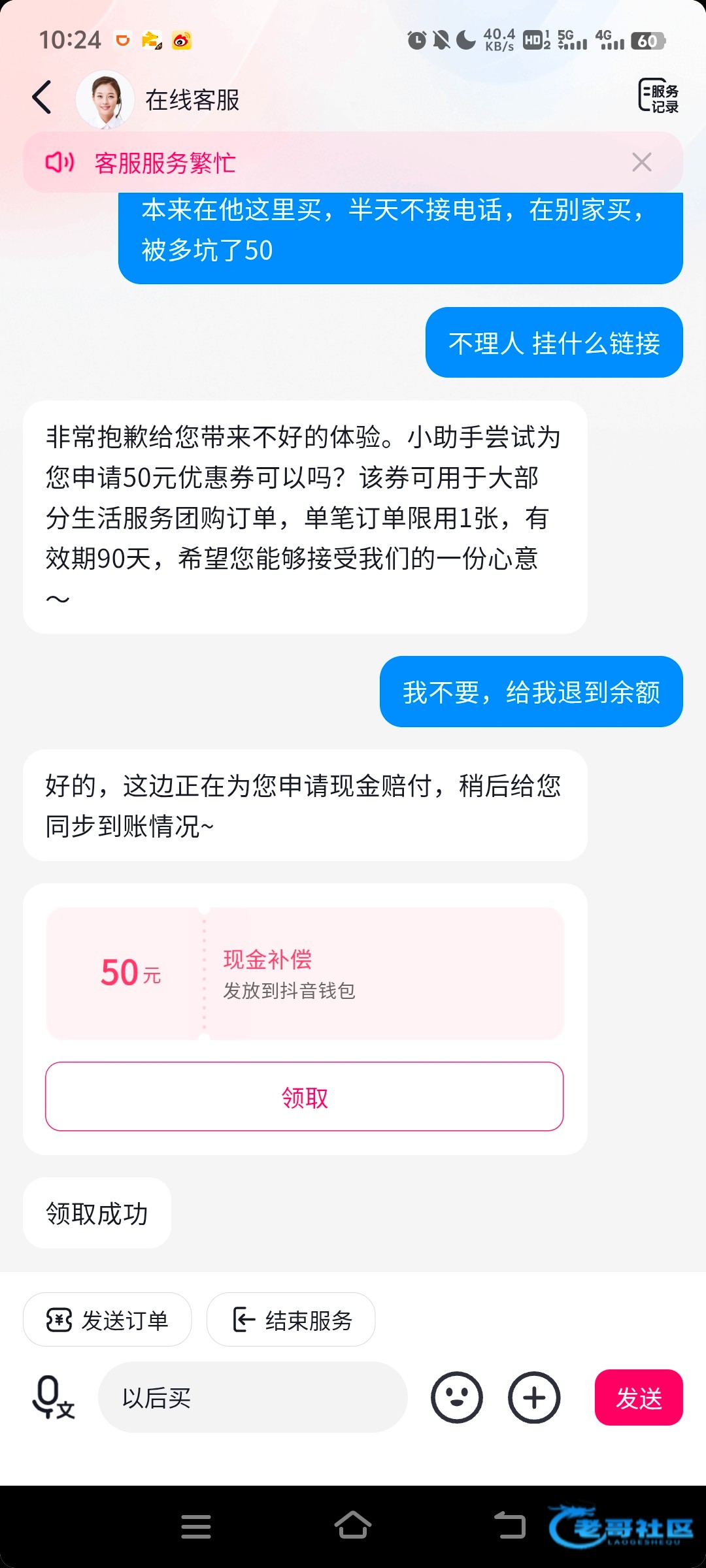
Task: End the chat with 结束服务
Action: coord(291,1320)
